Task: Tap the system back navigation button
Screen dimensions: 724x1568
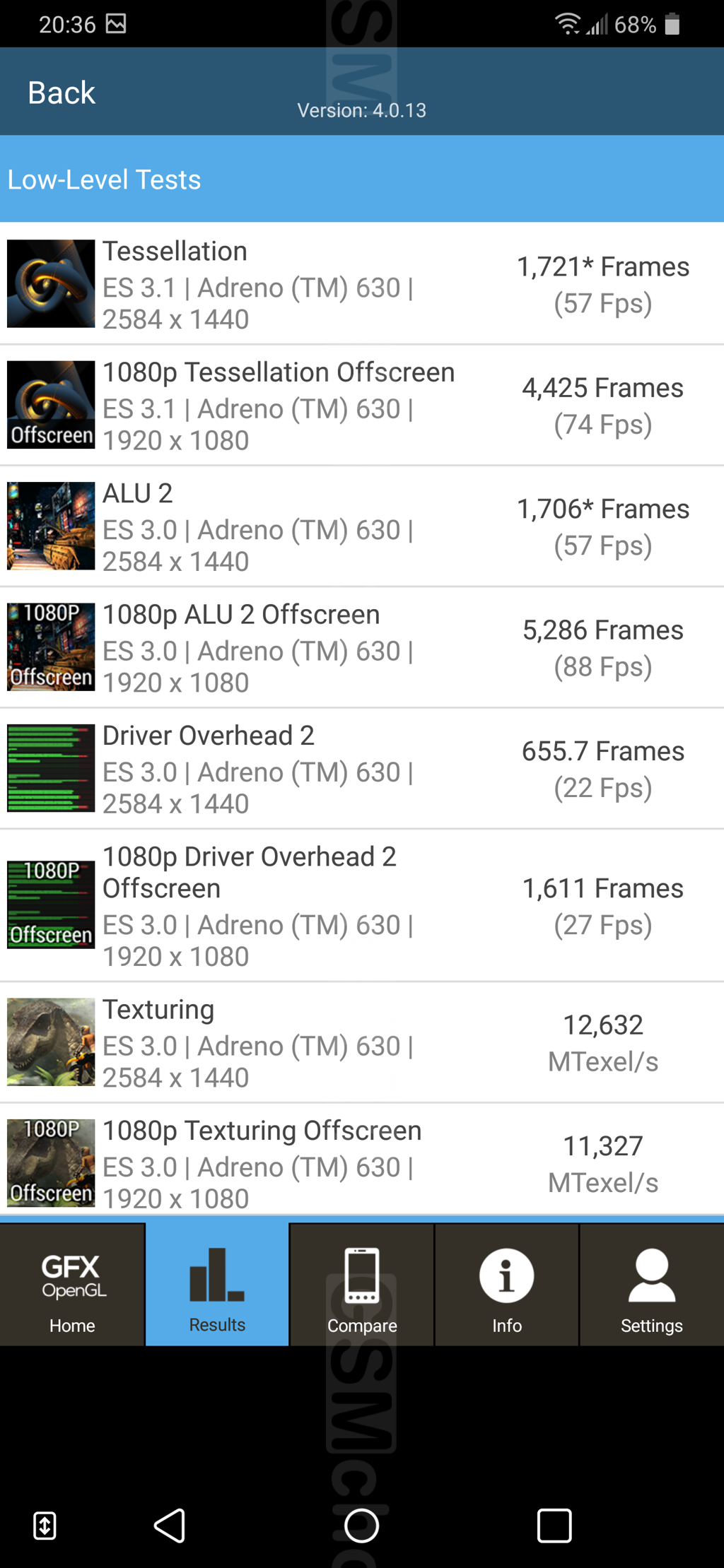Action: [170, 1525]
